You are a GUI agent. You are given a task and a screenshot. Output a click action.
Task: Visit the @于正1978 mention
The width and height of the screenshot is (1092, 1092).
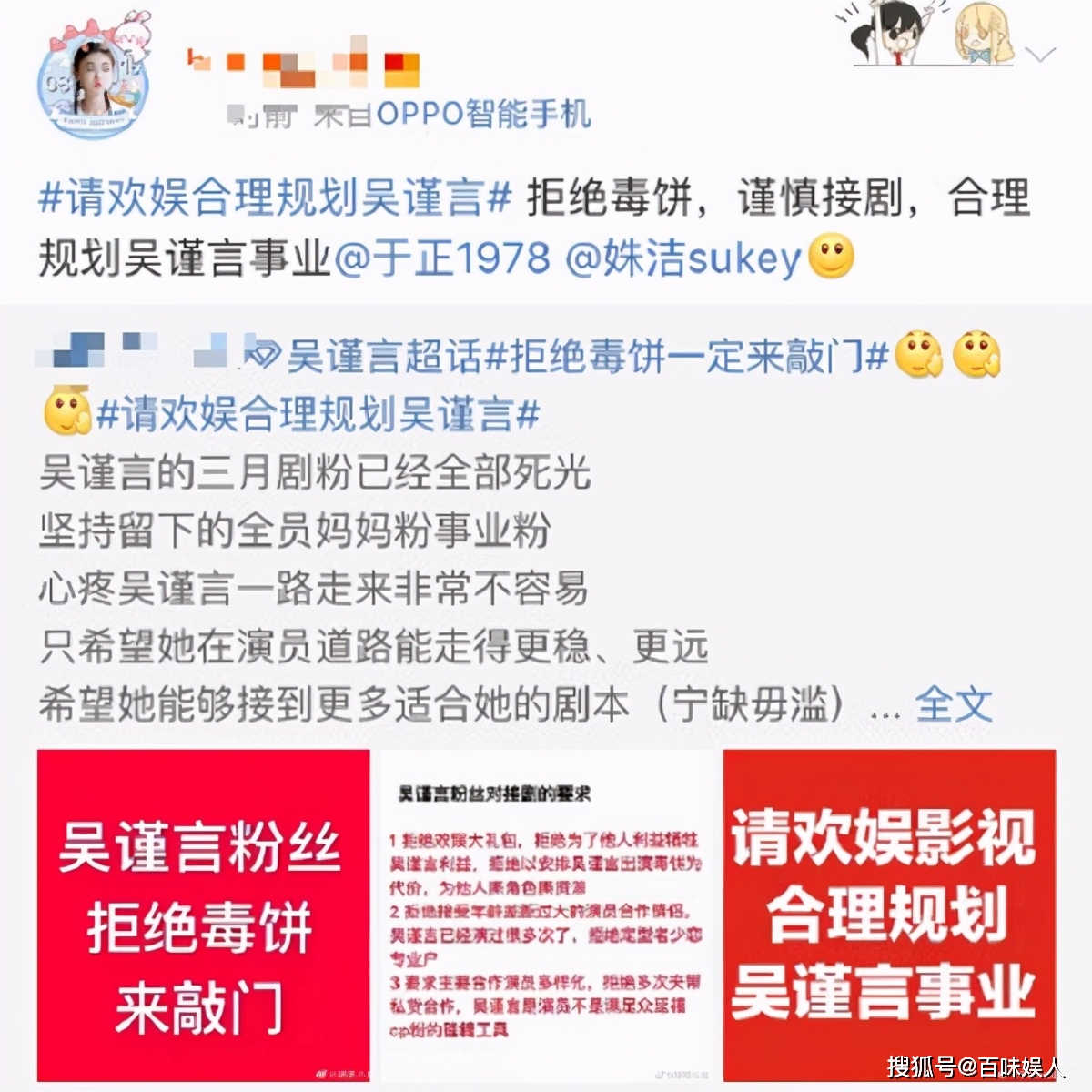pyautogui.click(x=442, y=259)
